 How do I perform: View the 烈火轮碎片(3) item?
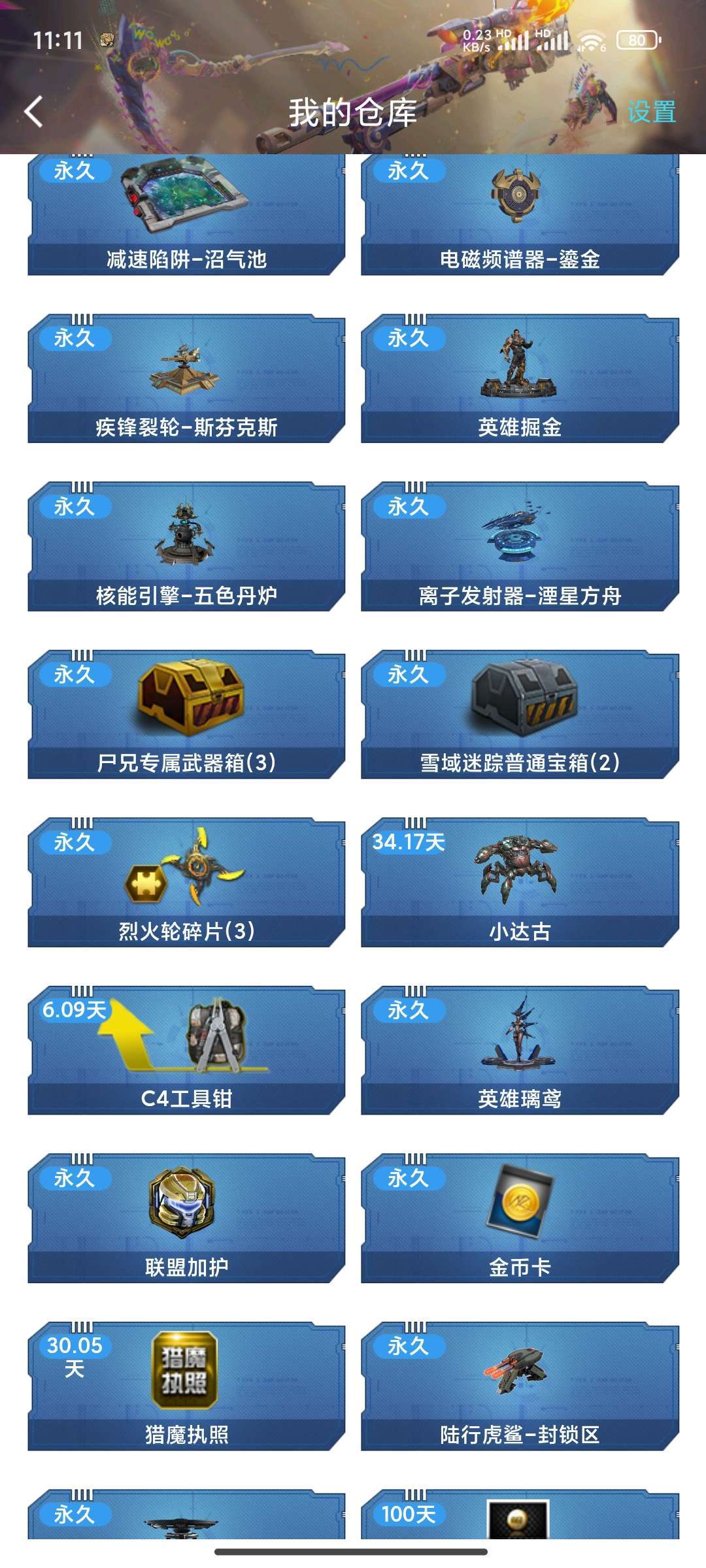[x=186, y=883]
